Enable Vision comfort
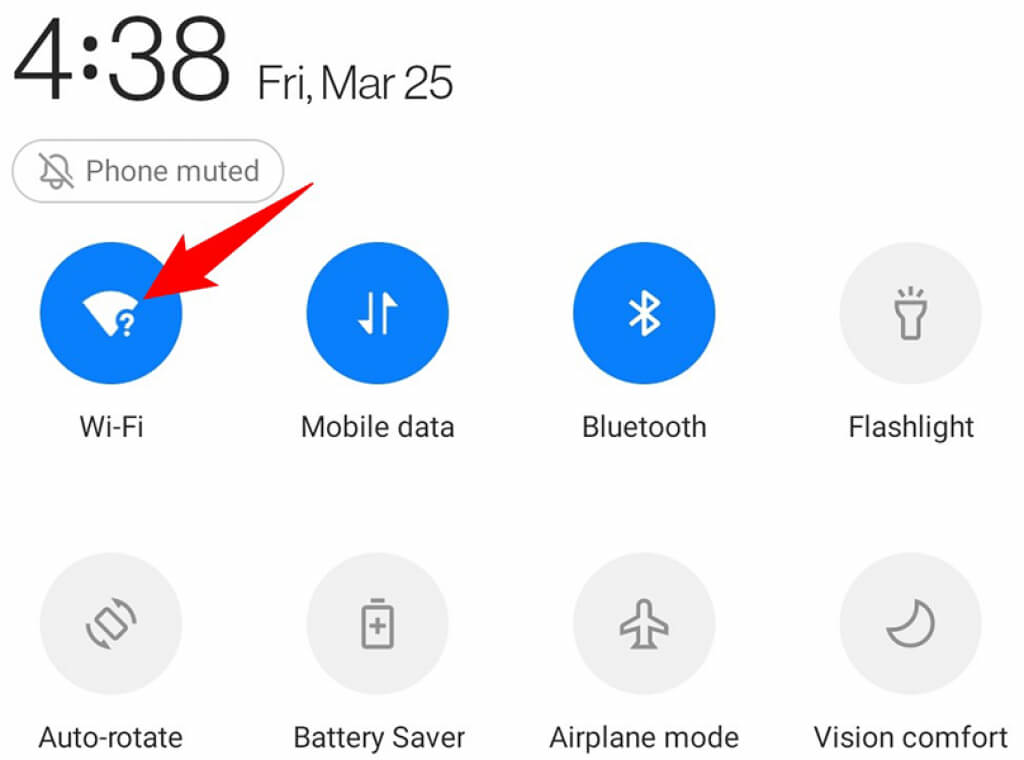This screenshot has height=760, width=1024. point(910,625)
